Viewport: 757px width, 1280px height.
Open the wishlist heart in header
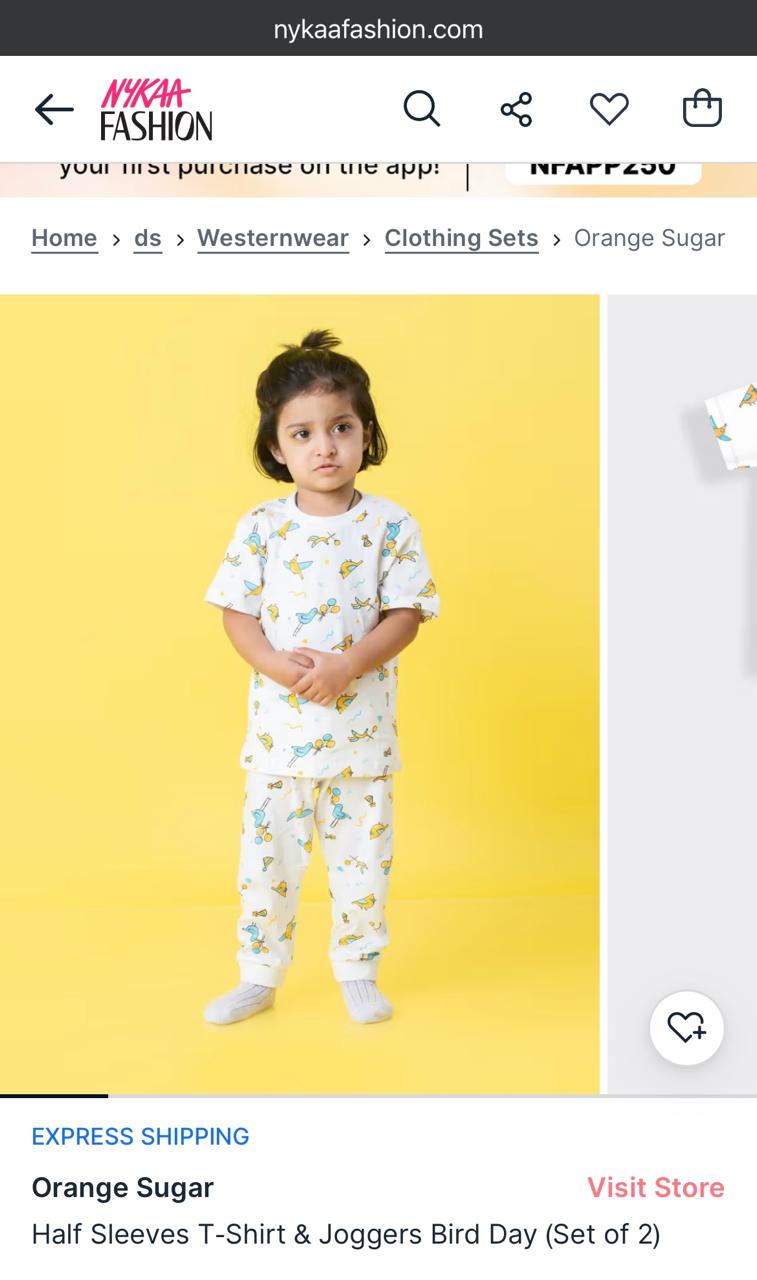click(x=608, y=108)
